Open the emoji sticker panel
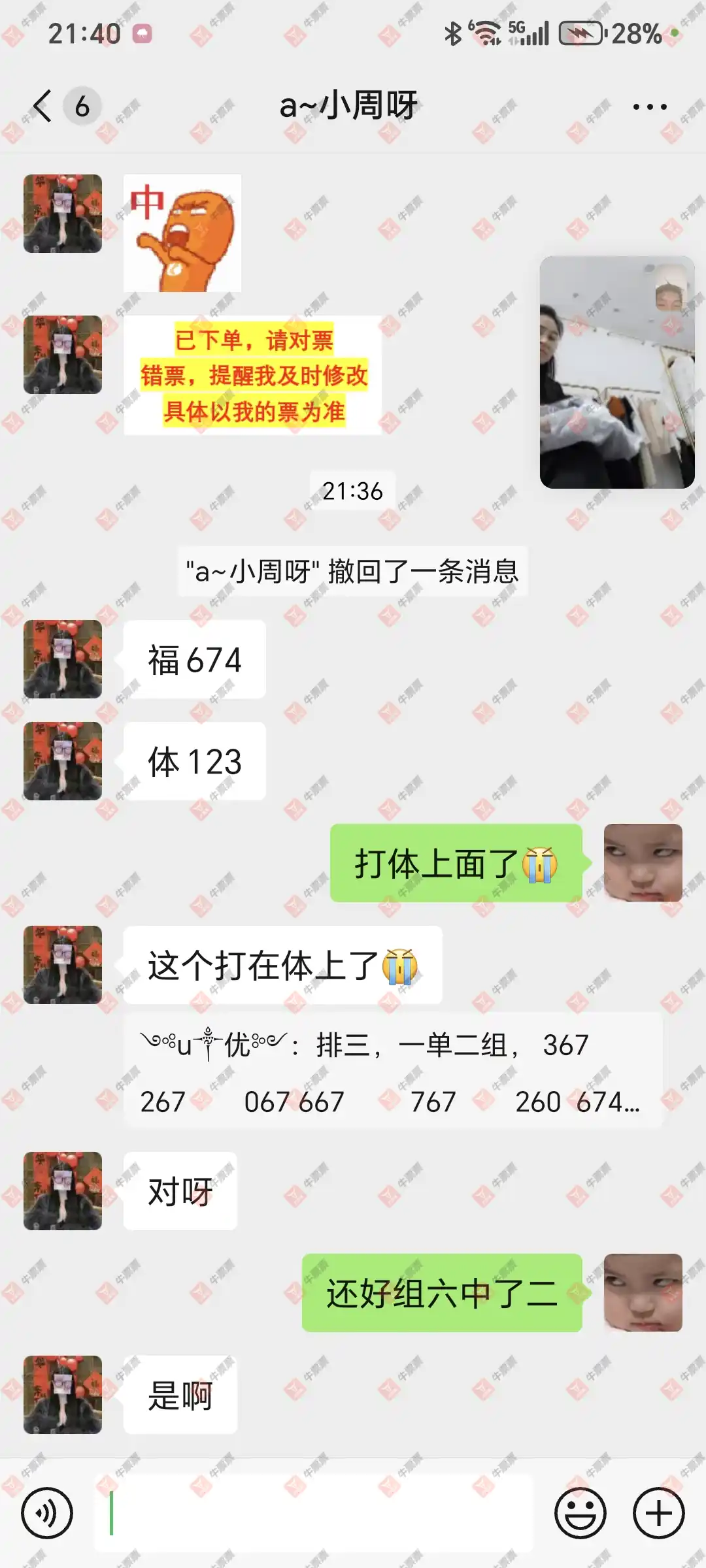This screenshot has height=1568, width=706. pos(580,1513)
